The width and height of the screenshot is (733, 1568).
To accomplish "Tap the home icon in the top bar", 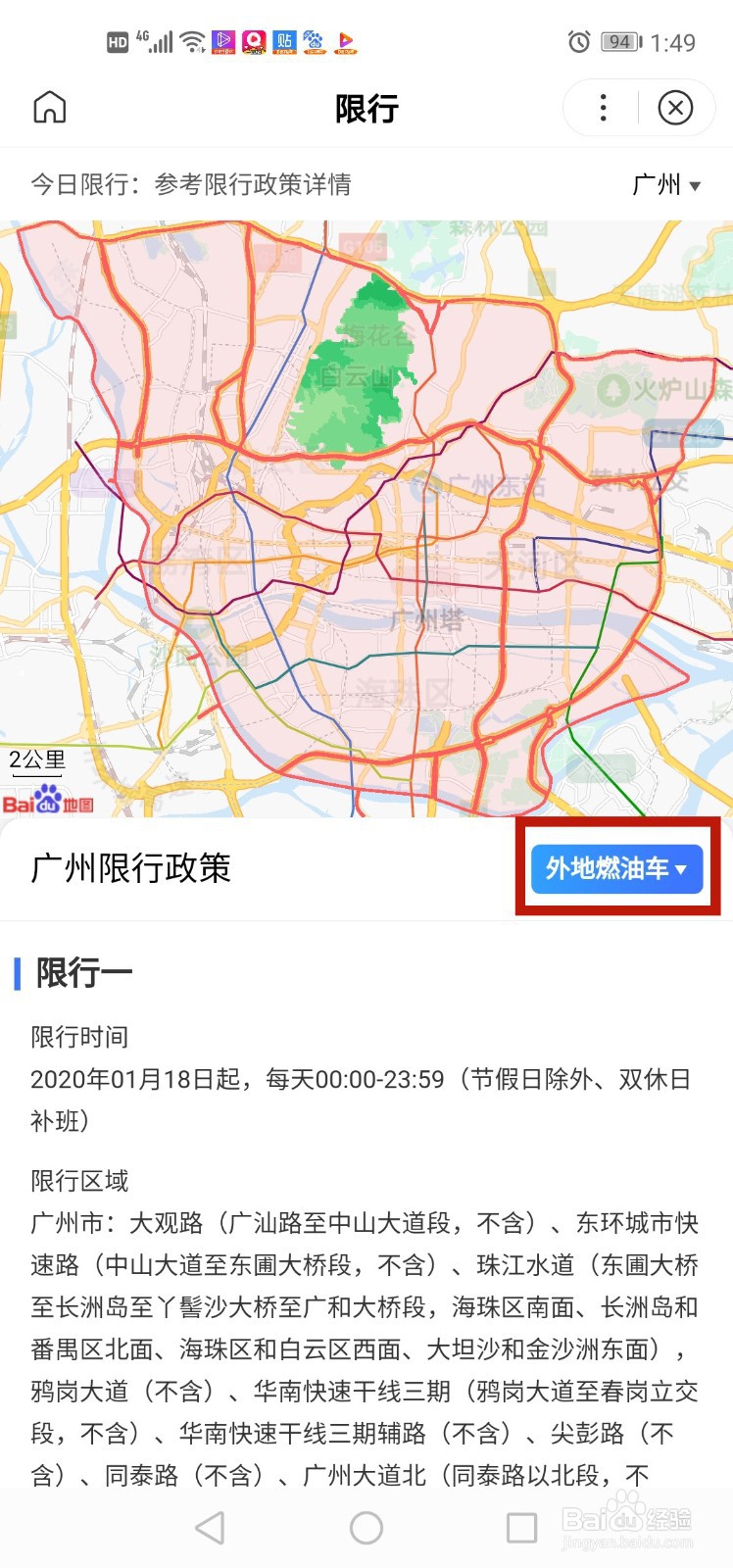I will point(49,108).
